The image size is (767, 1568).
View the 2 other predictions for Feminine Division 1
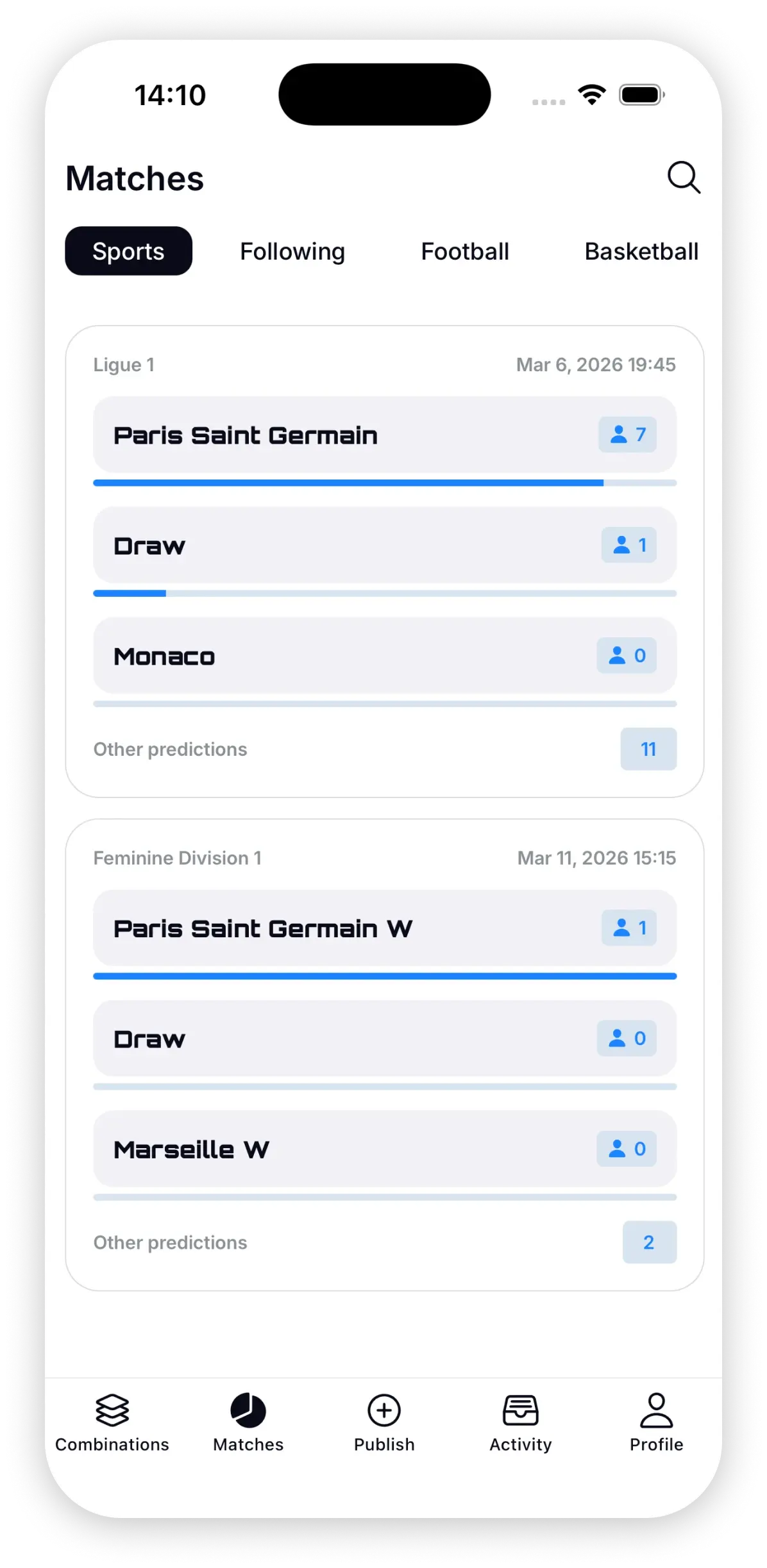(x=648, y=1242)
